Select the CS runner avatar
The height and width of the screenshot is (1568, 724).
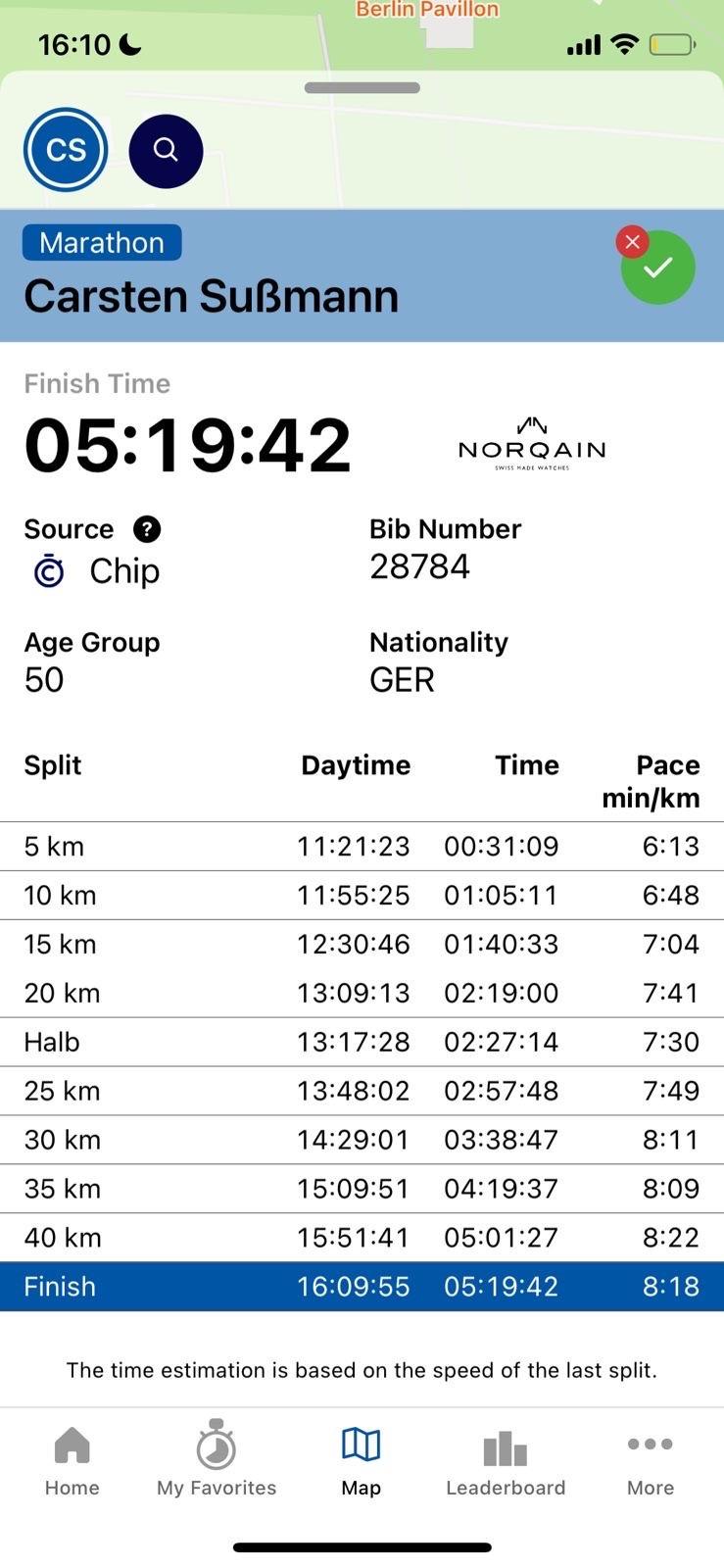coord(66,150)
